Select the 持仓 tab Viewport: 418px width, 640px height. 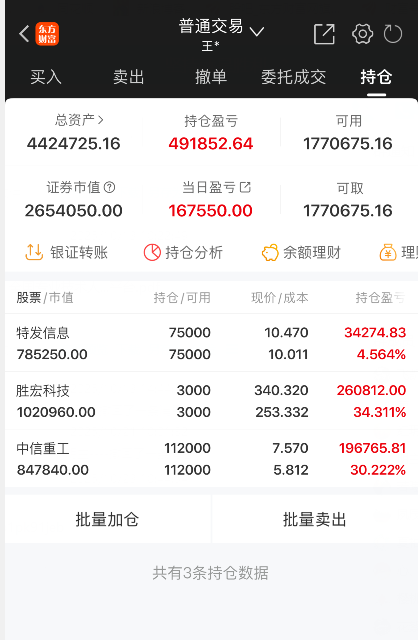[x=376, y=77]
